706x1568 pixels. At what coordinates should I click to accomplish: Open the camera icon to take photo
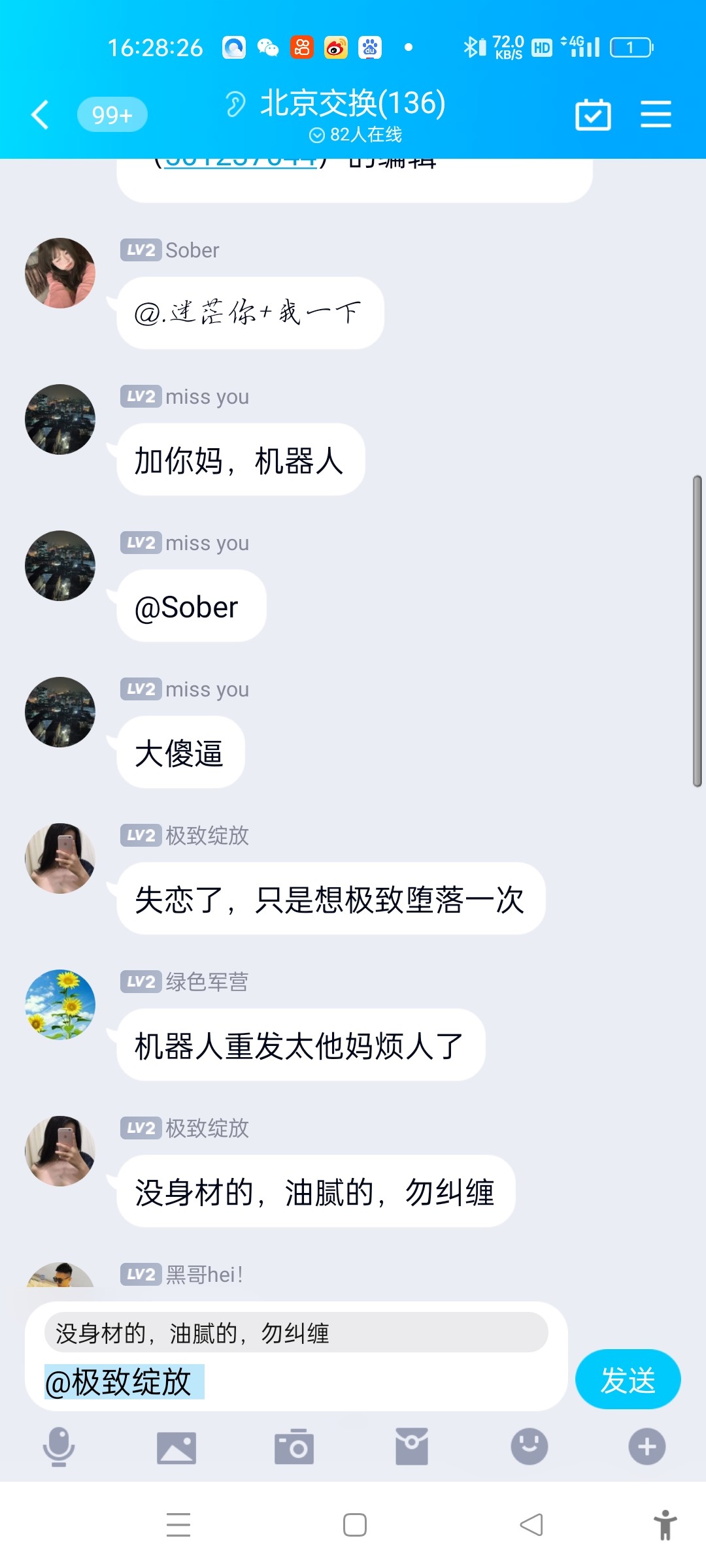[294, 1447]
